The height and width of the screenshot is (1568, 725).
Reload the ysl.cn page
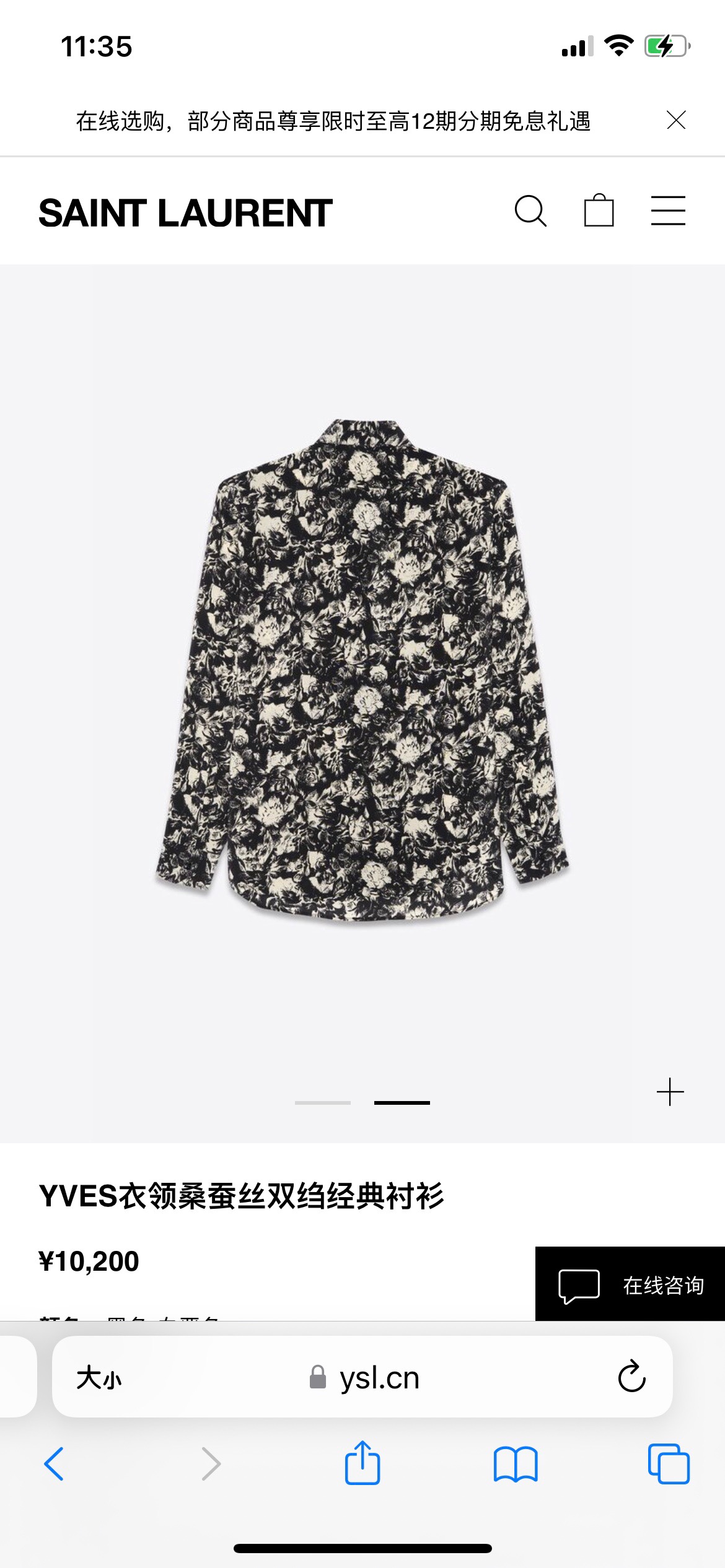click(x=631, y=1377)
